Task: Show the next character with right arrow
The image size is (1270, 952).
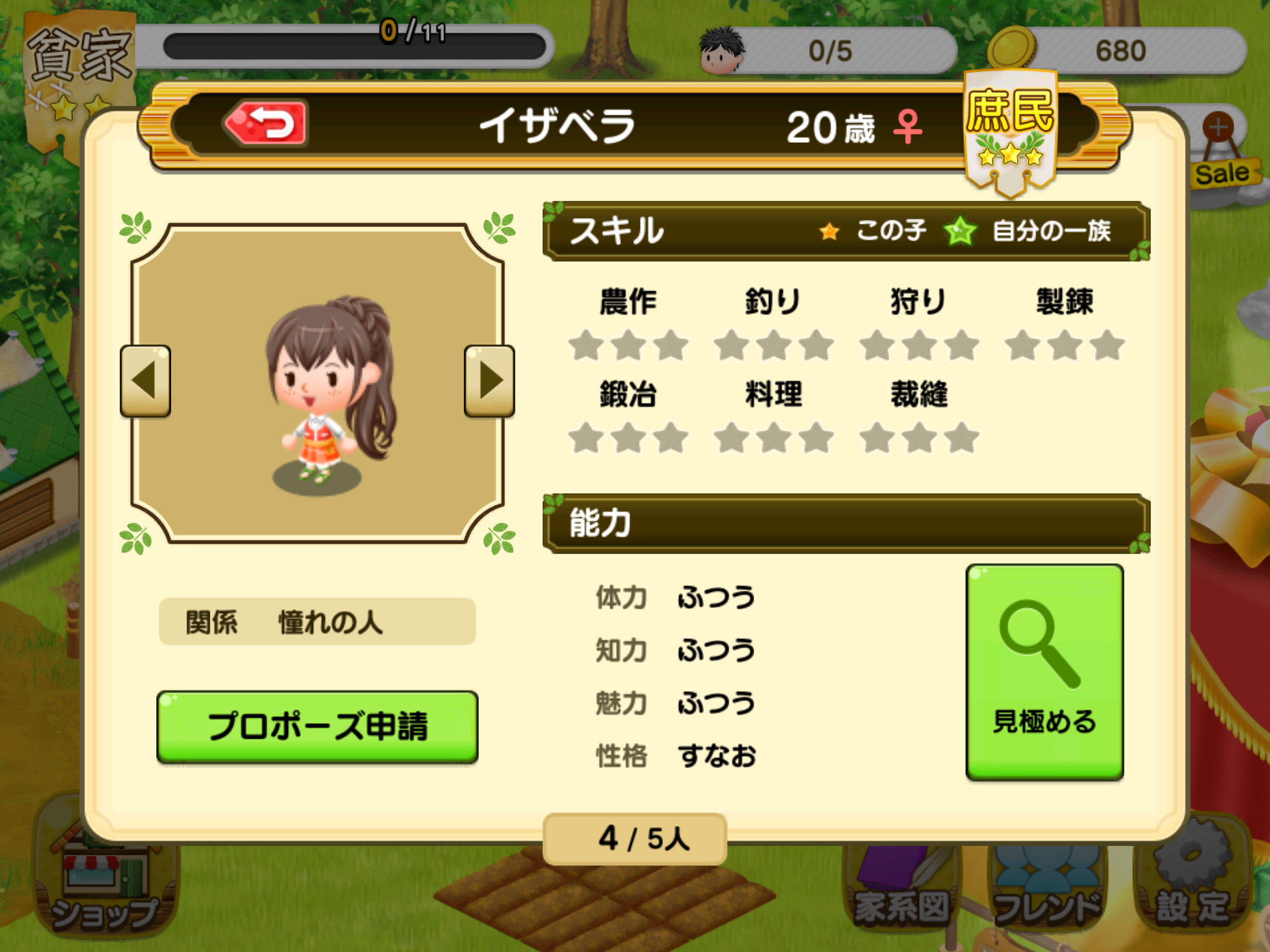Action: (x=489, y=381)
